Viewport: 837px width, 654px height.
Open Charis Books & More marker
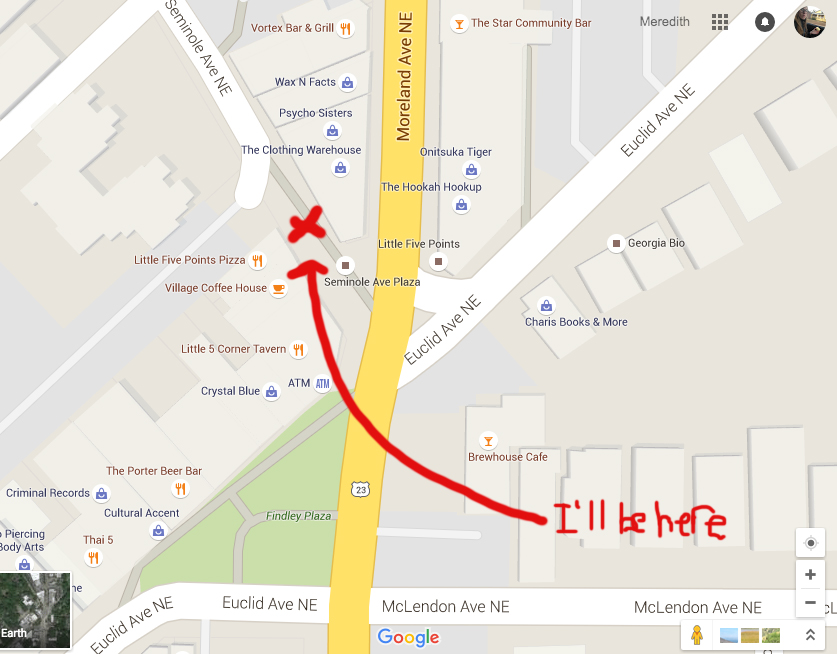coord(546,306)
